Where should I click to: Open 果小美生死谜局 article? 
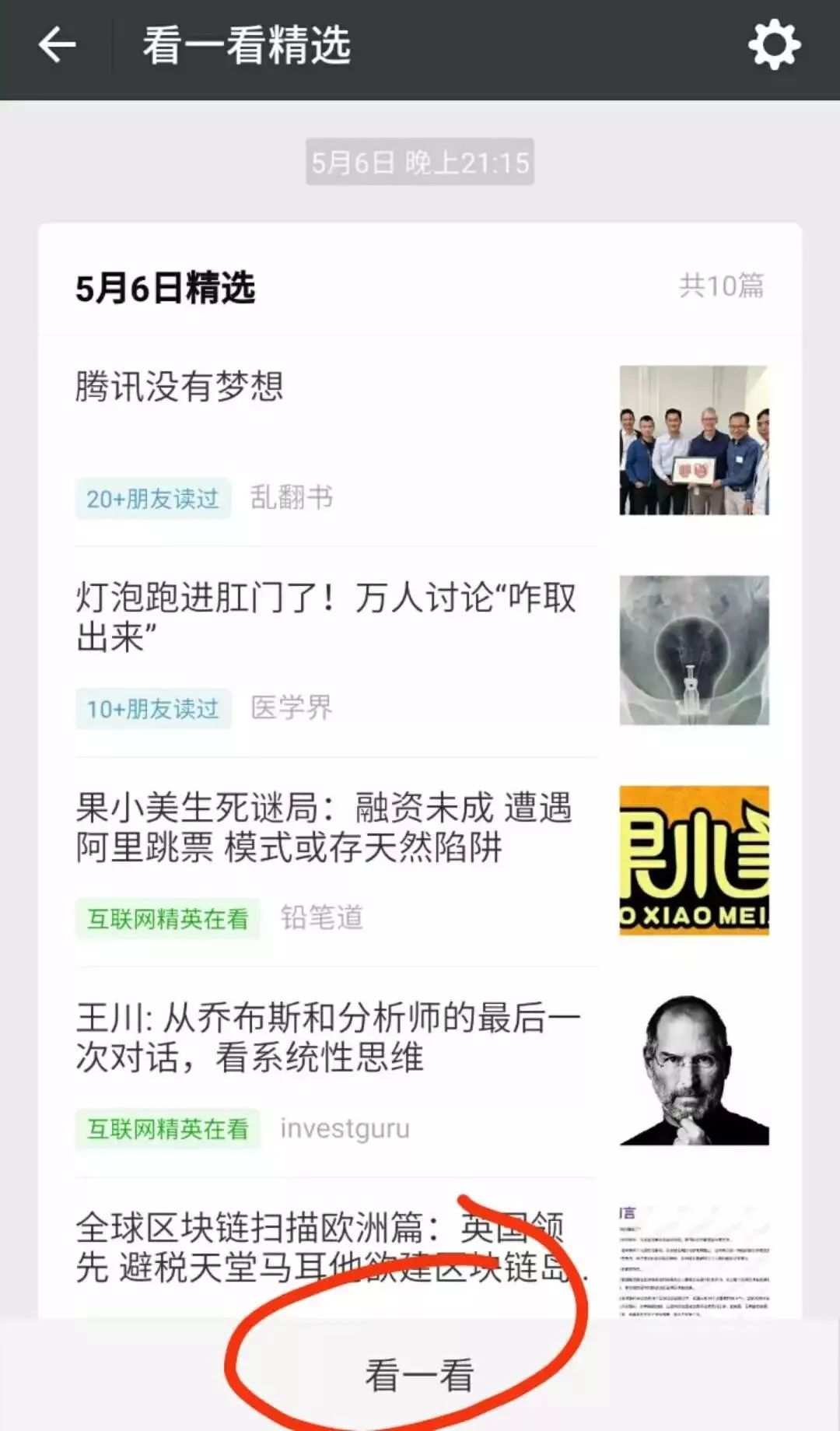pos(324,828)
